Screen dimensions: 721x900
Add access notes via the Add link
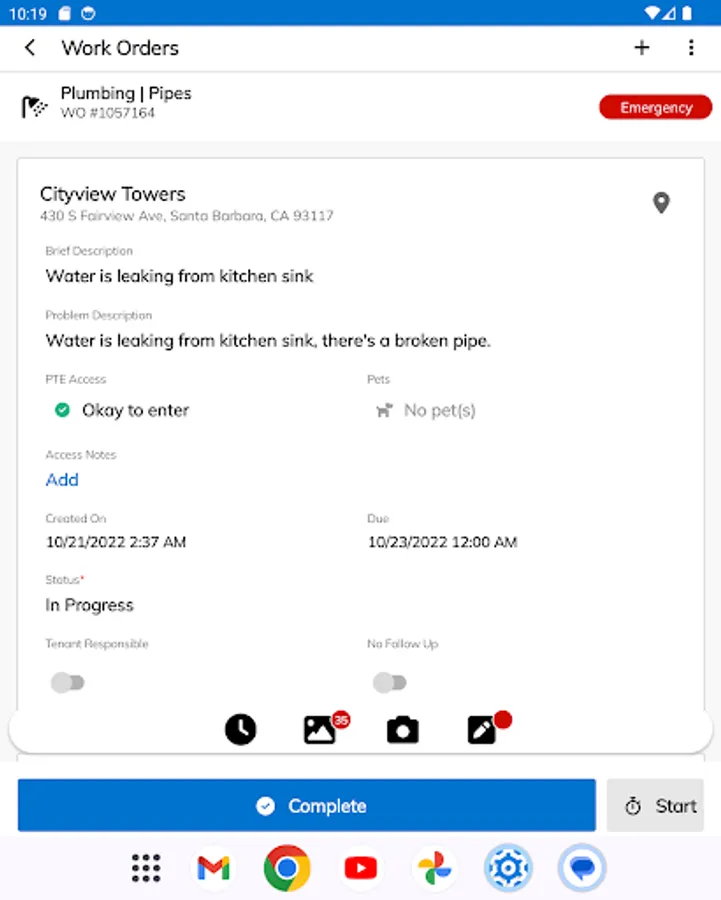(61, 479)
